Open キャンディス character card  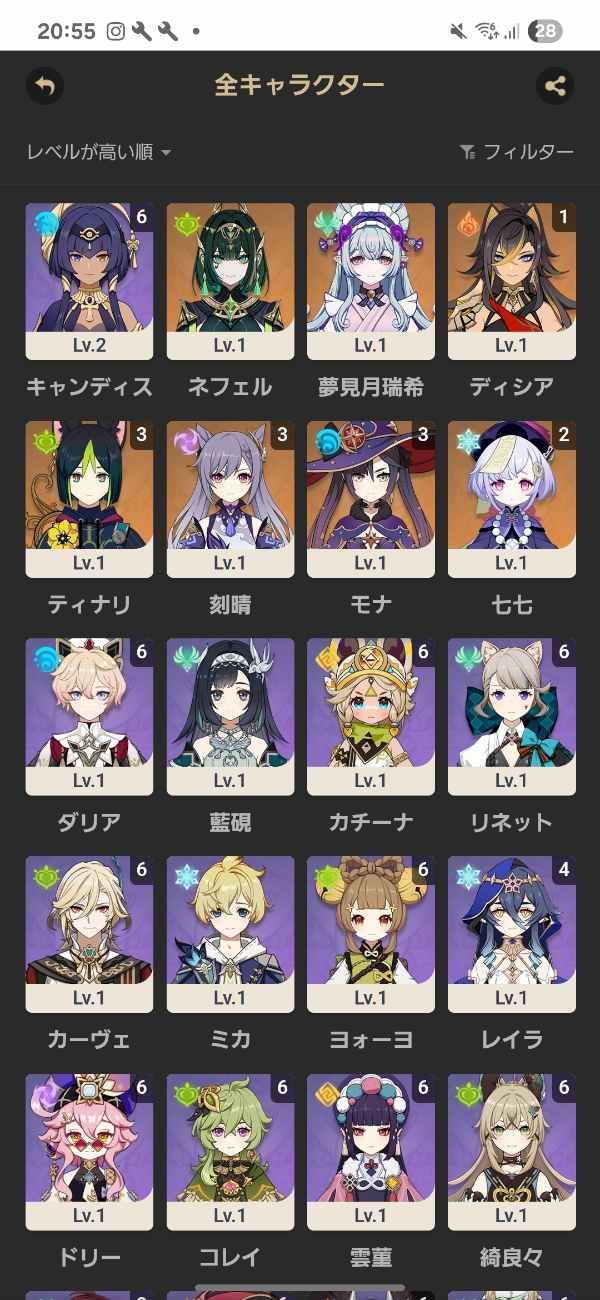click(x=89, y=281)
